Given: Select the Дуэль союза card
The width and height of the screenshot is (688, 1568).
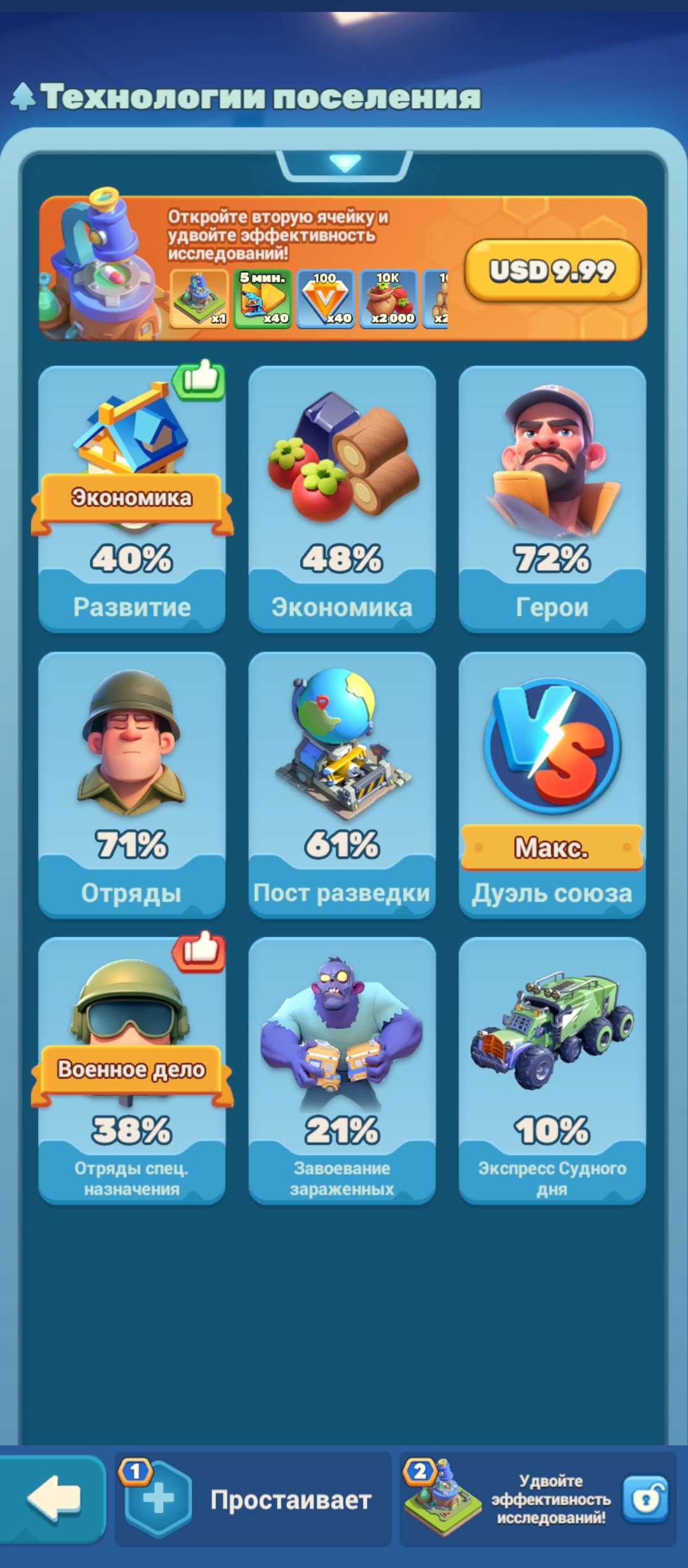Looking at the screenshot, I should coord(552,785).
